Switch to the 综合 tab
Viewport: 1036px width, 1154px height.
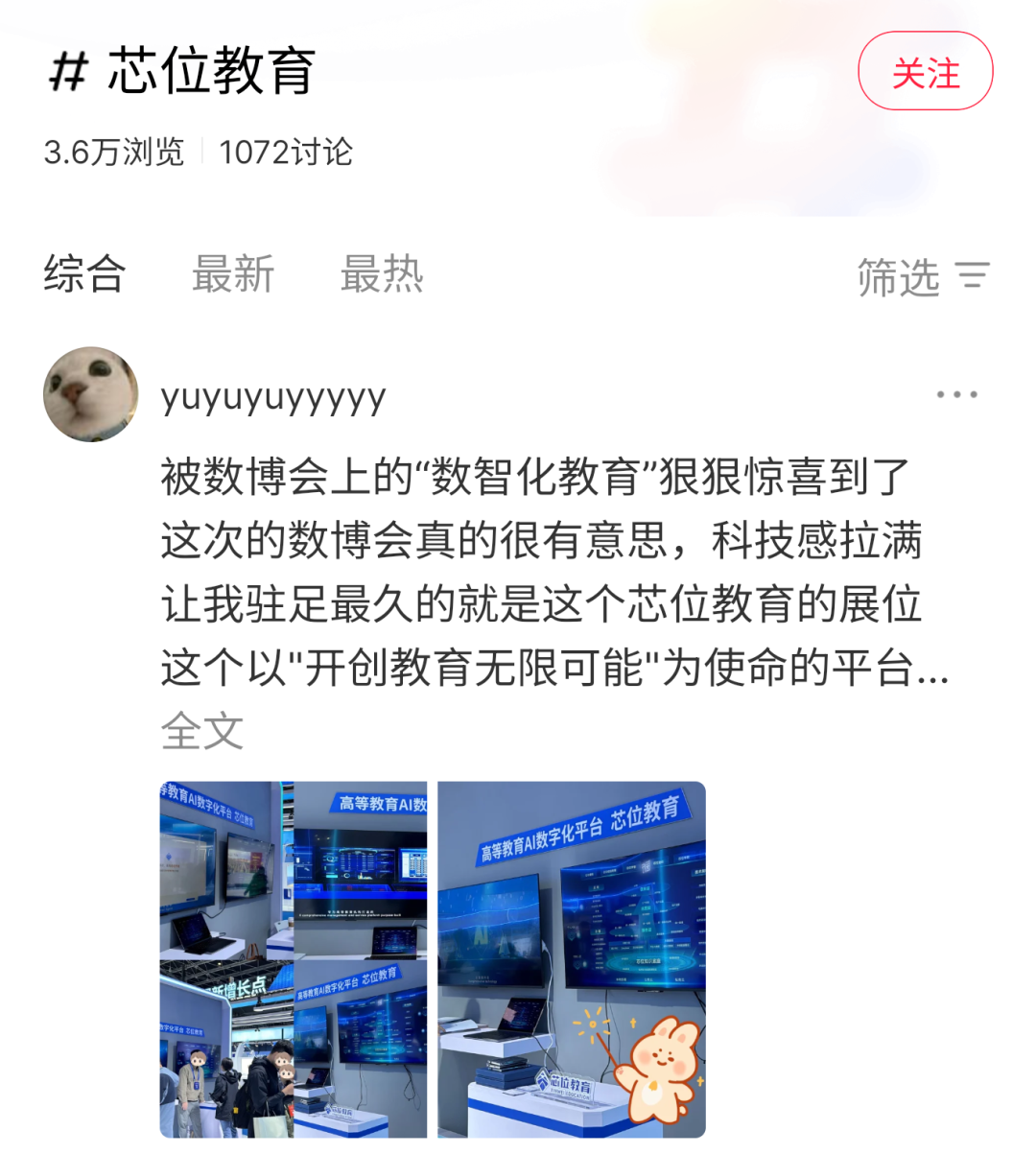[84, 274]
